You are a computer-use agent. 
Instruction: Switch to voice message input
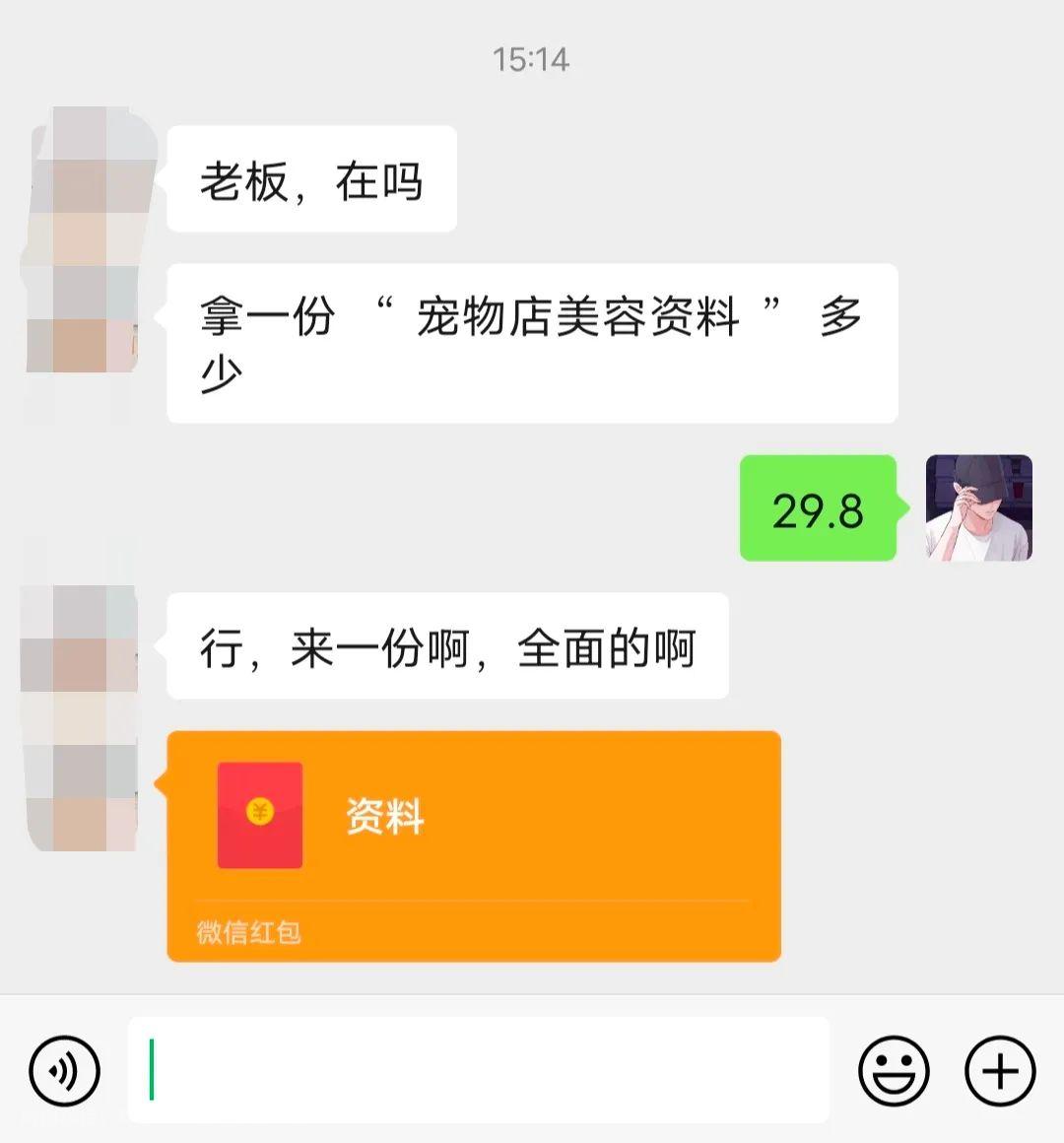65,1070
